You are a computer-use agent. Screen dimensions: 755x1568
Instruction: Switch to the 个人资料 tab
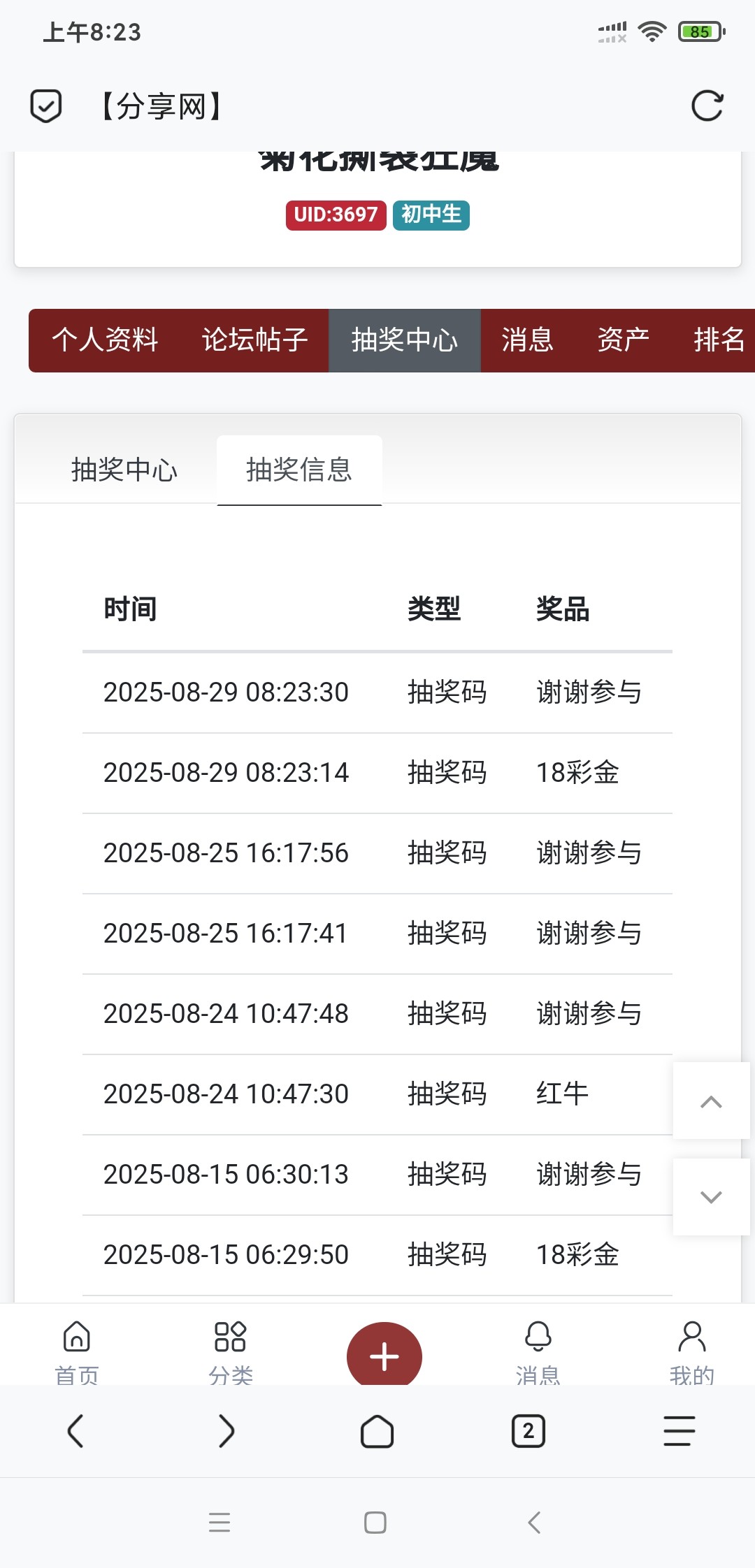click(105, 340)
